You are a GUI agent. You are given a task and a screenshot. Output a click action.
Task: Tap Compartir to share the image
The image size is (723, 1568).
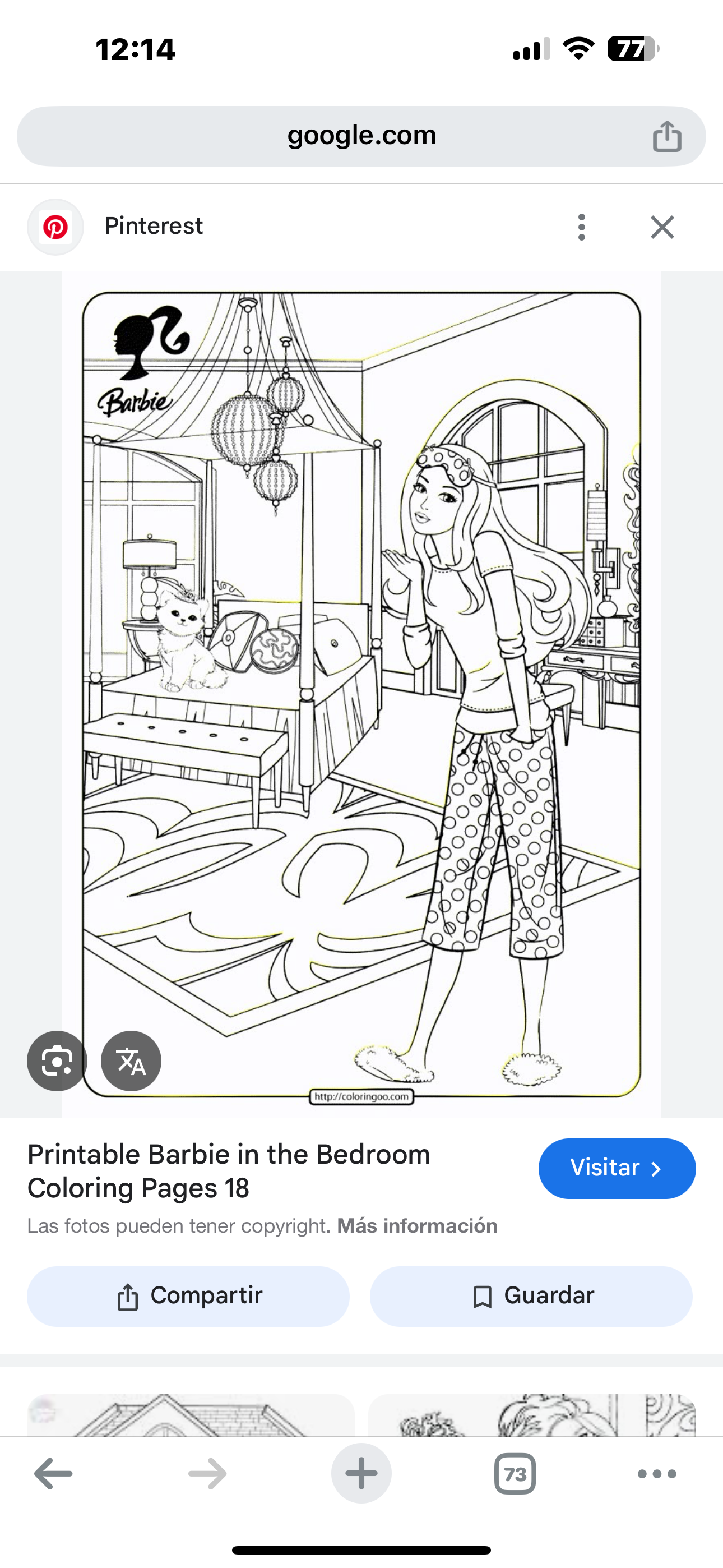click(x=188, y=1296)
